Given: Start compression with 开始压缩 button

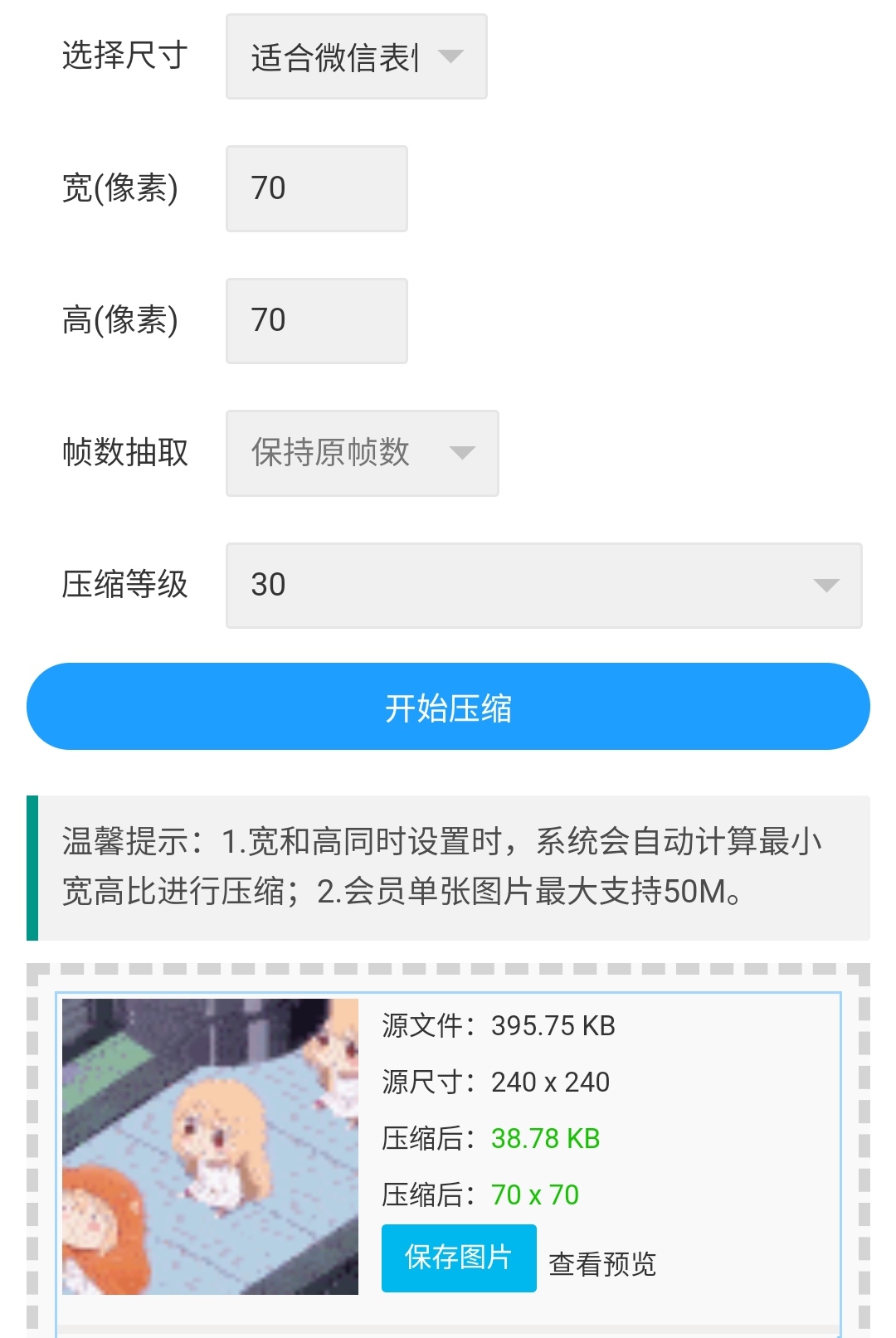Looking at the screenshot, I should tap(448, 707).
